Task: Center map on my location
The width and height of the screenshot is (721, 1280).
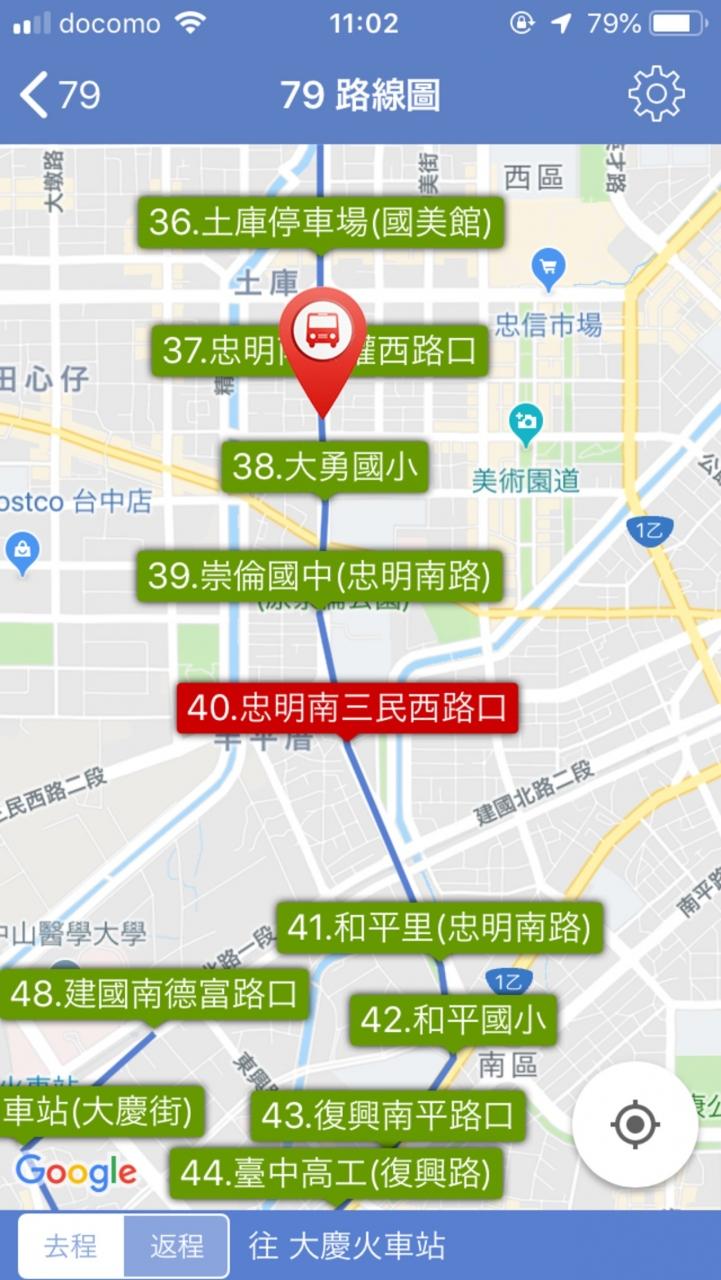Action: click(x=635, y=1124)
